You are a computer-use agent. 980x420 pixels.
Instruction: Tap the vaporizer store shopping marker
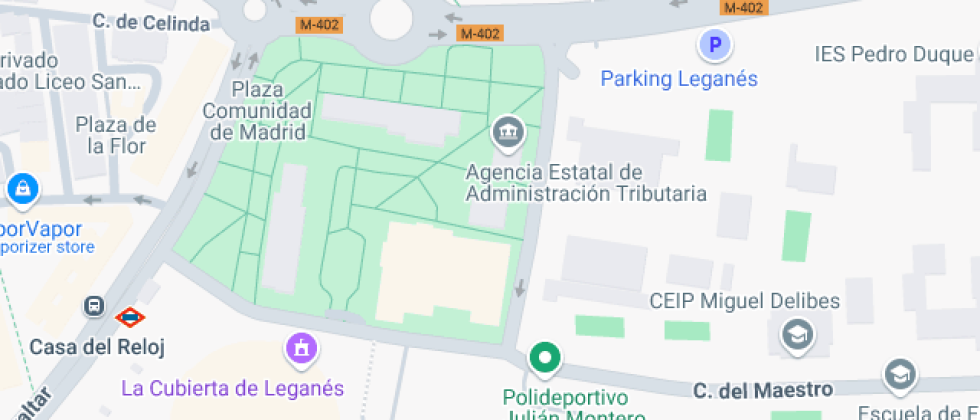tap(22, 187)
